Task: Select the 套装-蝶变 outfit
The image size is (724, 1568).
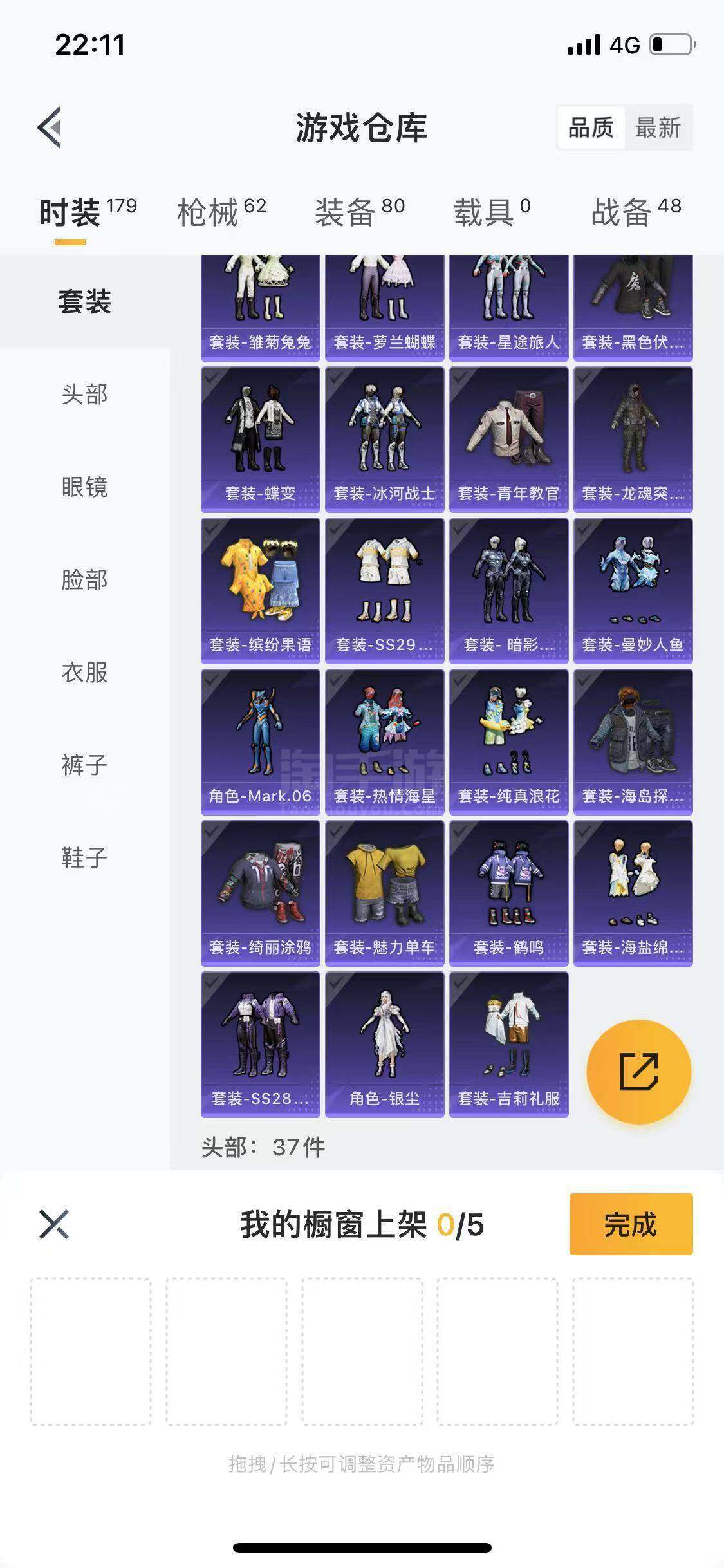Action: pyautogui.click(x=260, y=440)
